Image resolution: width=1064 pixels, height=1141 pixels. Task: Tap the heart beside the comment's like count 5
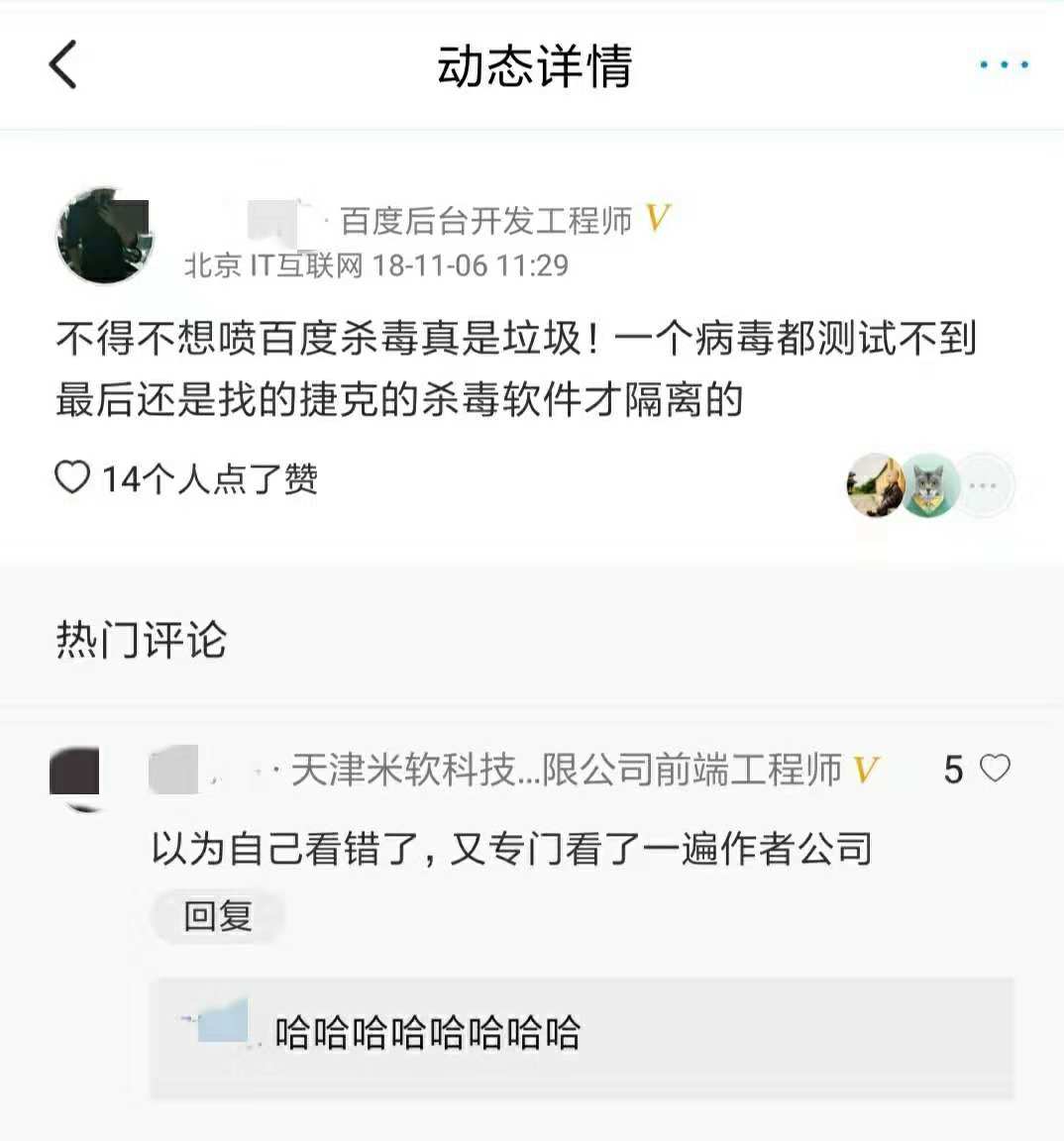995,770
